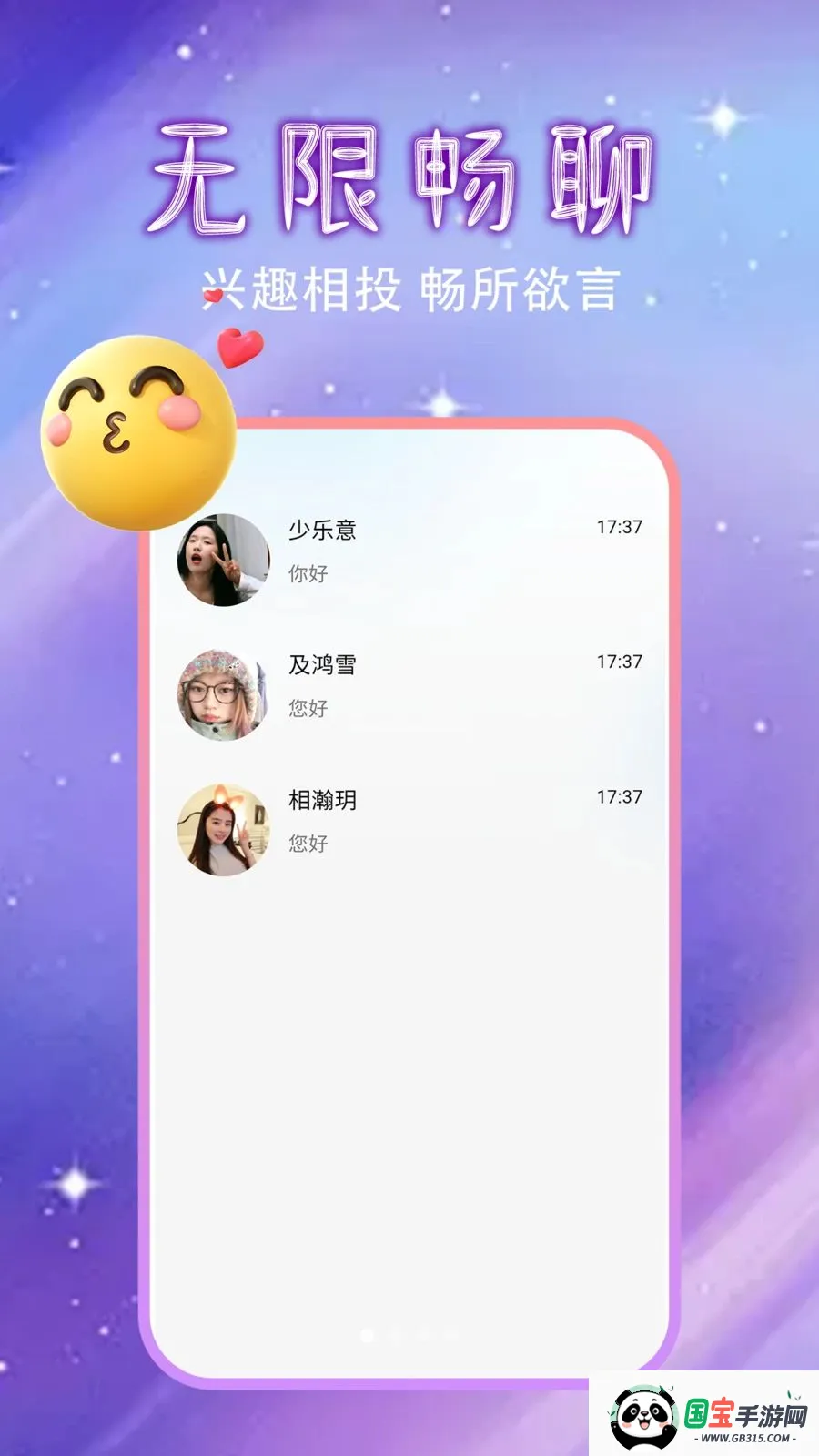Tap the red heart next to the emoji
The image size is (819, 1456).
238,350
